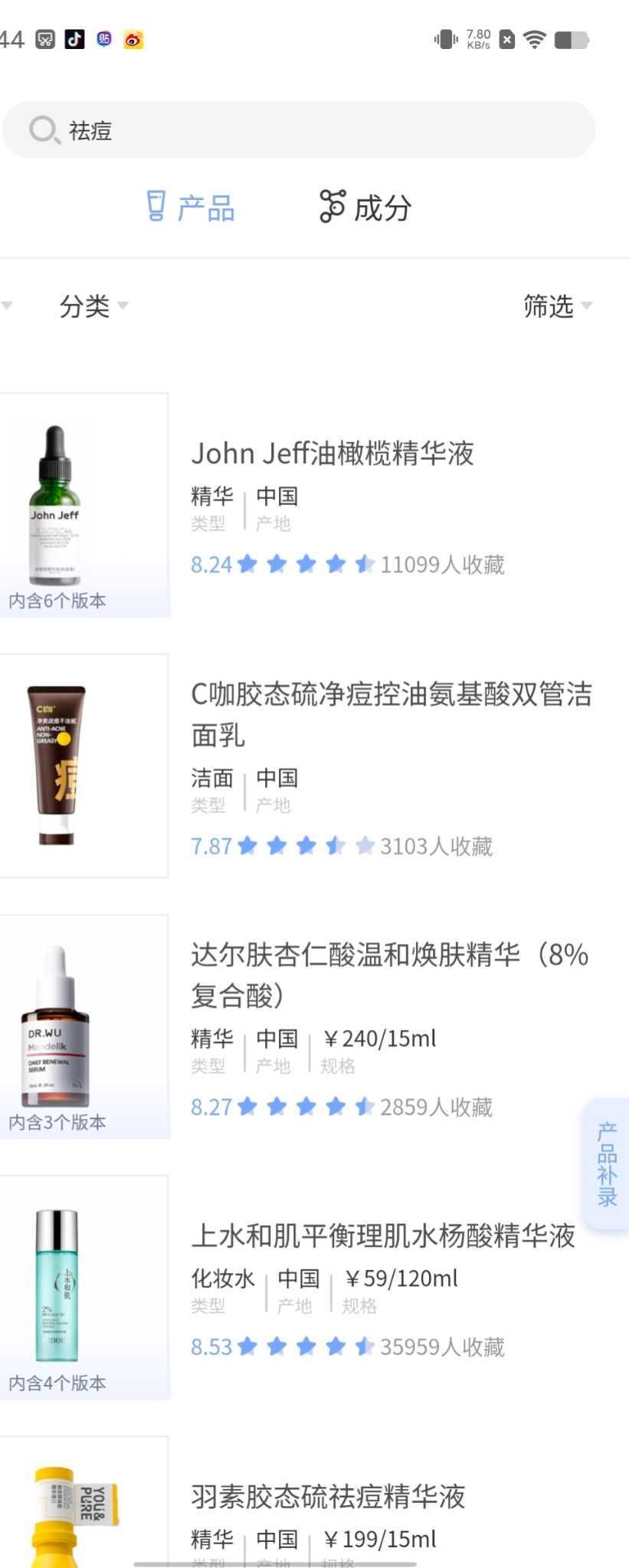The image size is (629, 1568).
Task: Switch to the 成分 tab
Action: tap(365, 208)
